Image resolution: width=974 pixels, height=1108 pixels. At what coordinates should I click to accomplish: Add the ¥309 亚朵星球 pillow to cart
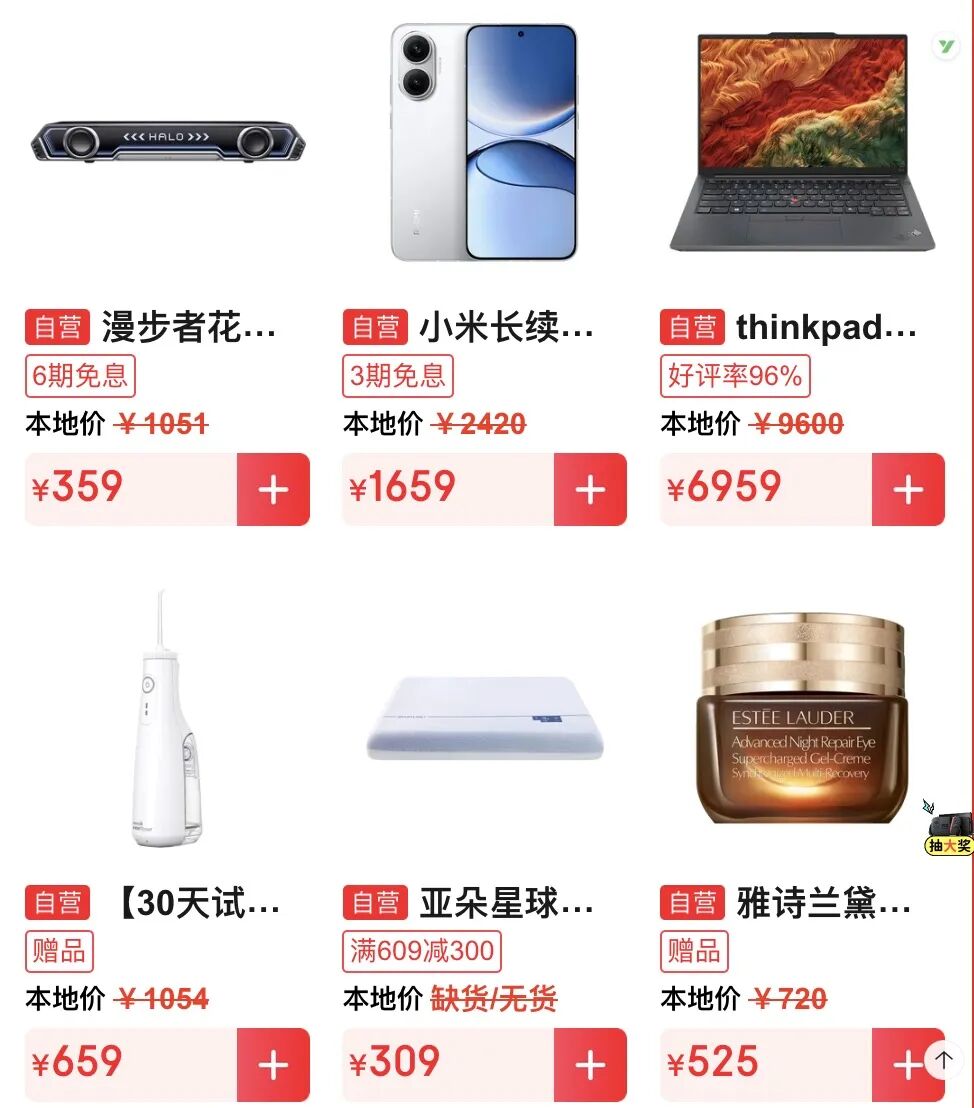tap(590, 1065)
